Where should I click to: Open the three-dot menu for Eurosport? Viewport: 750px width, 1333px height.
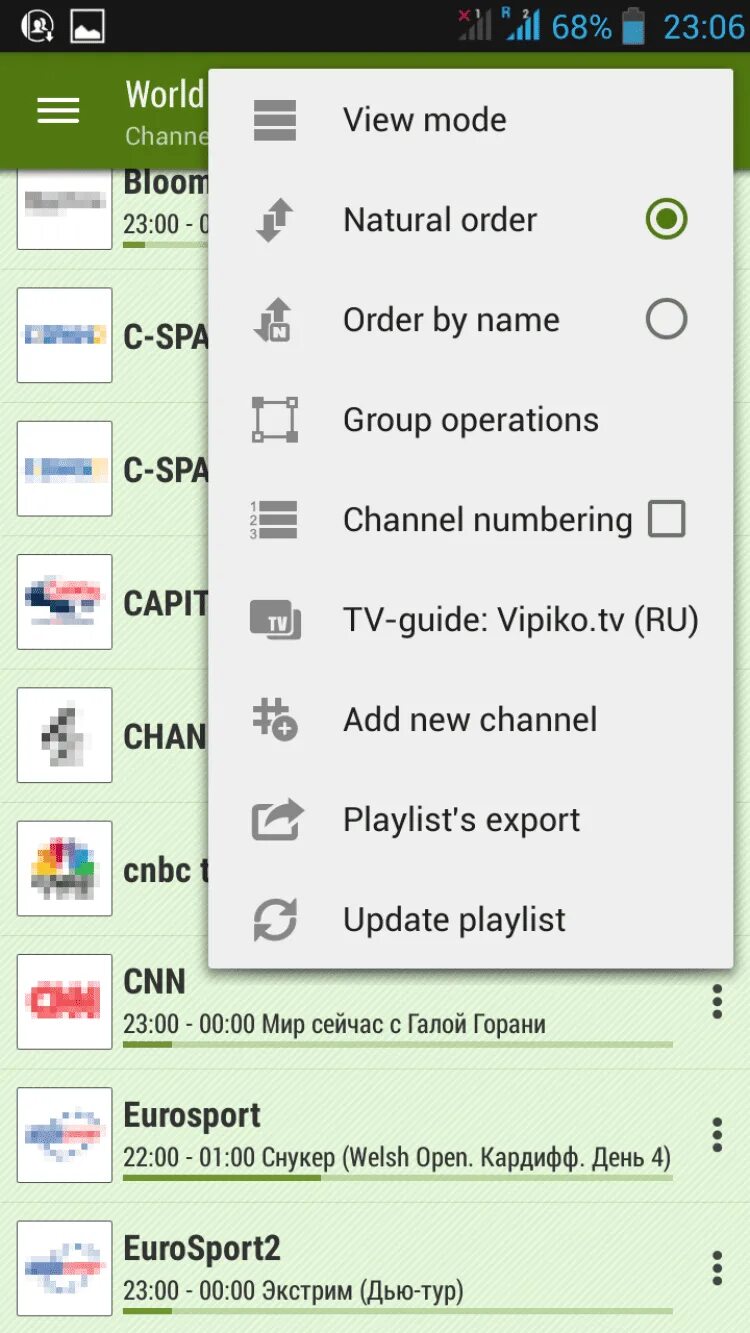click(716, 1135)
